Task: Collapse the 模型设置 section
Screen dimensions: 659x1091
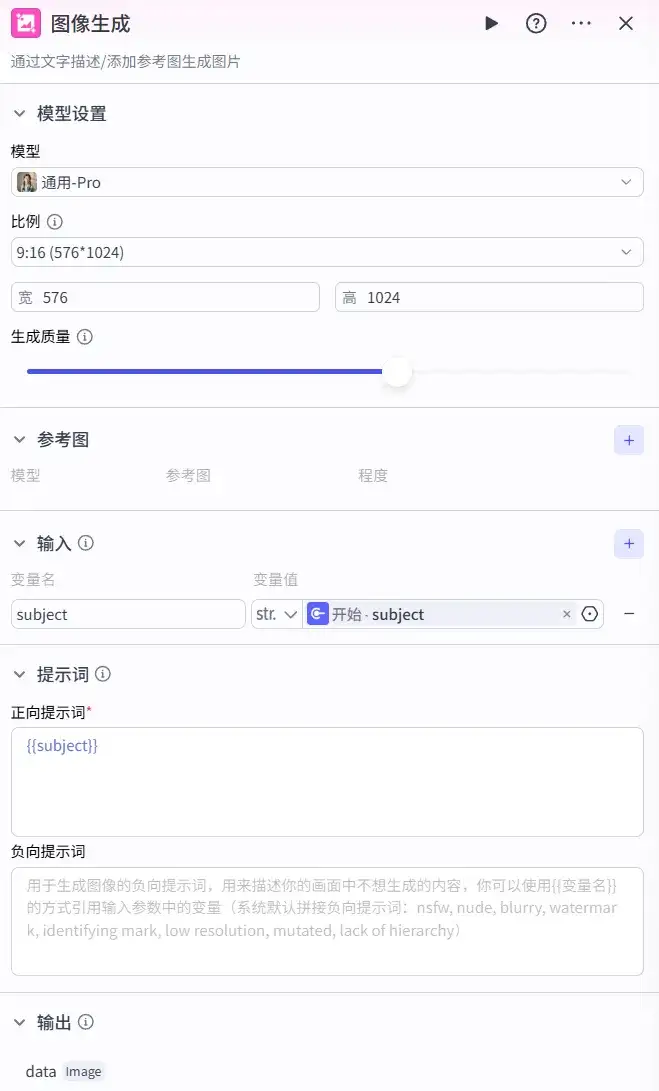Action: [x=20, y=113]
